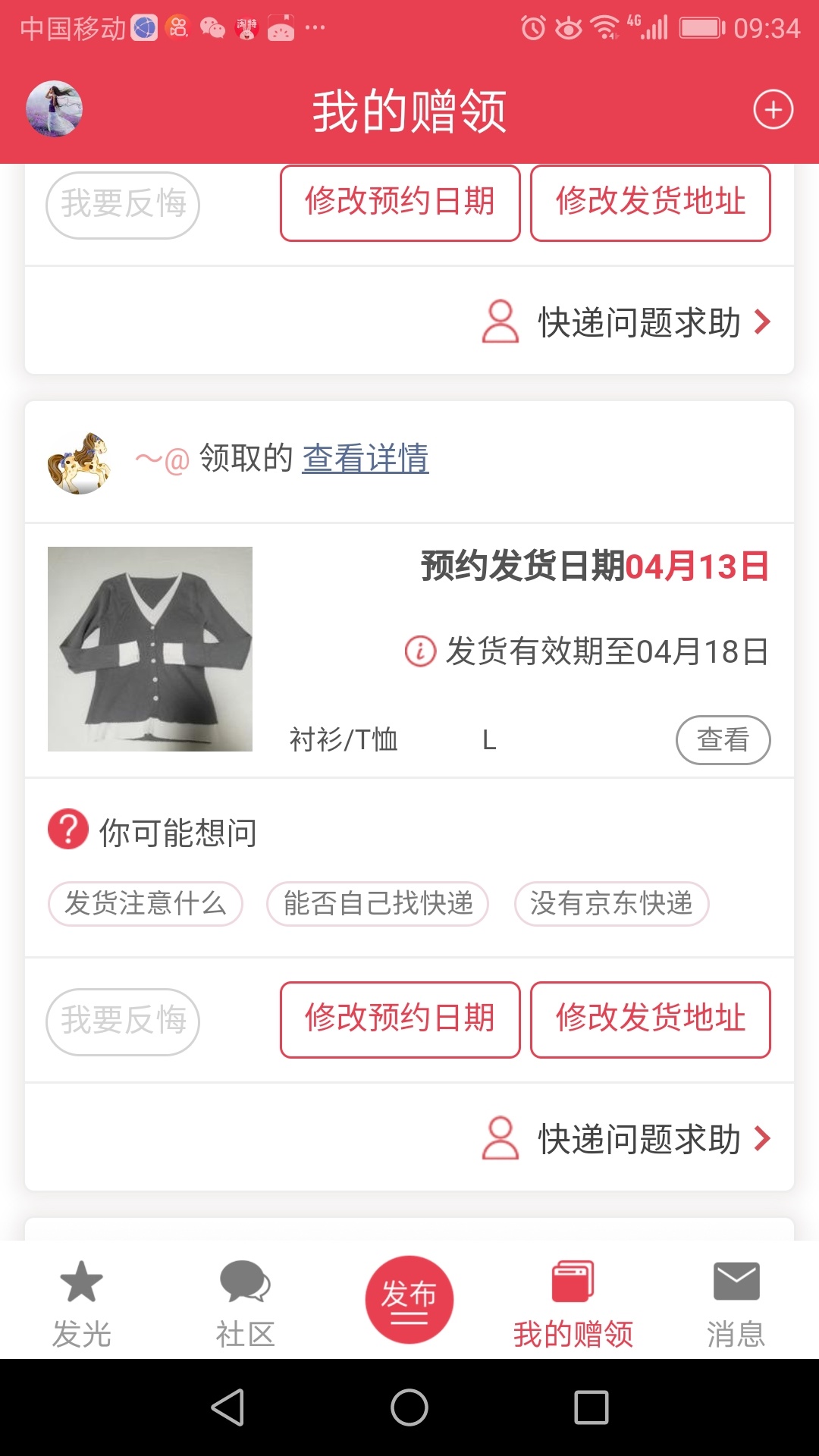Open the profile avatar in the header
819x1456 pixels.
click(54, 109)
